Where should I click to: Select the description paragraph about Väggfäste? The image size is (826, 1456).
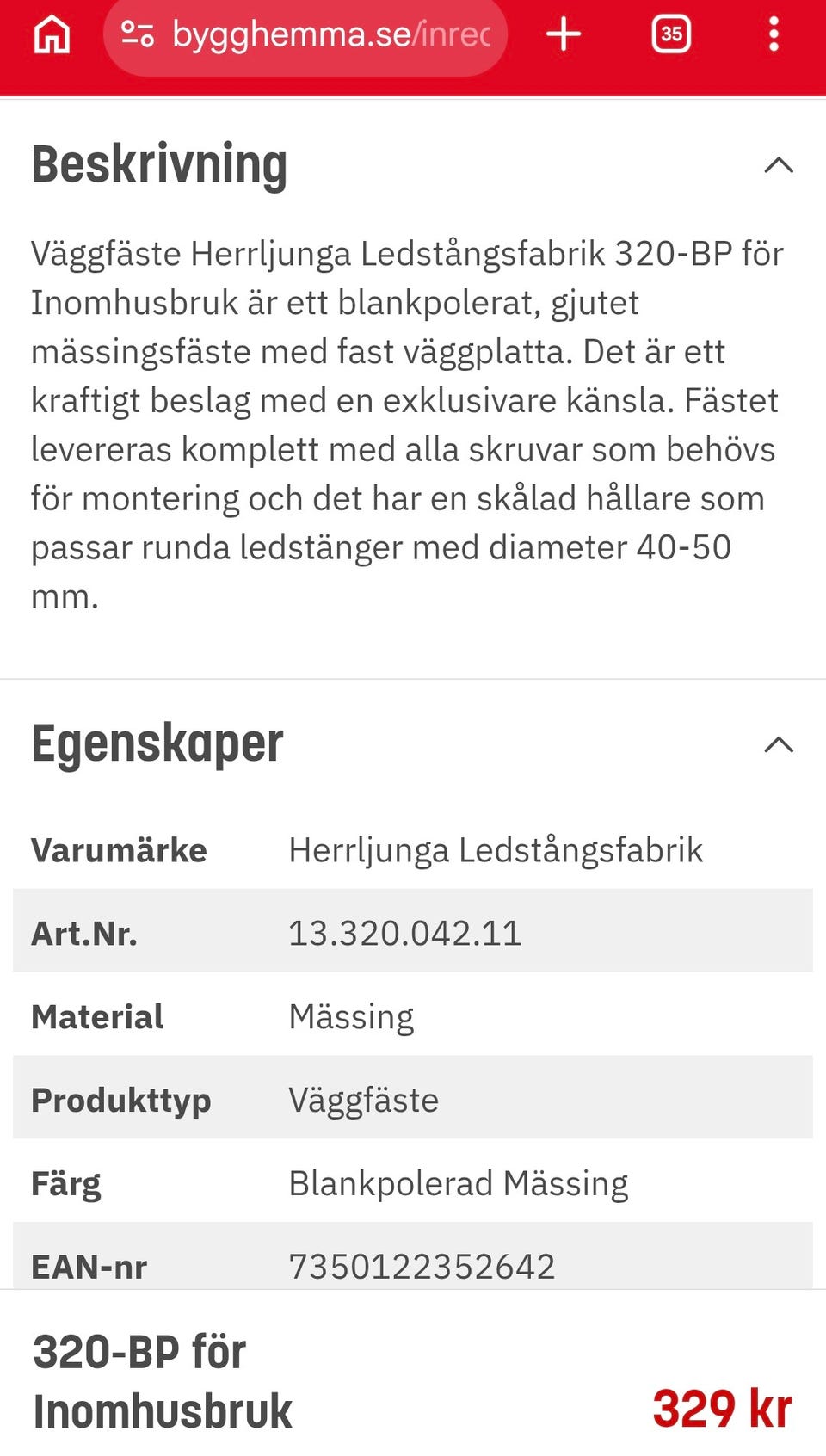click(x=404, y=422)
